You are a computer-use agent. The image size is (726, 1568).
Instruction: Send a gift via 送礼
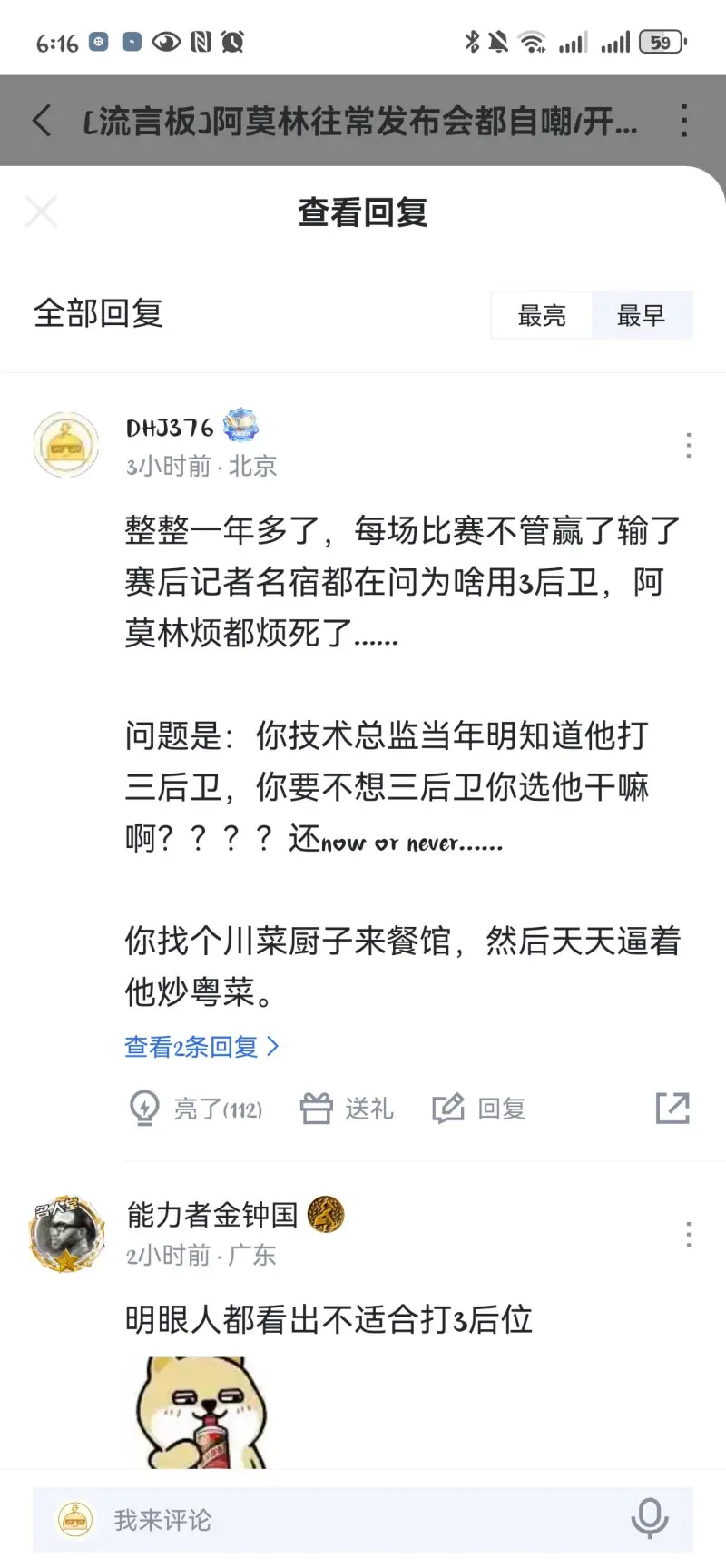tap(348, 1109)
